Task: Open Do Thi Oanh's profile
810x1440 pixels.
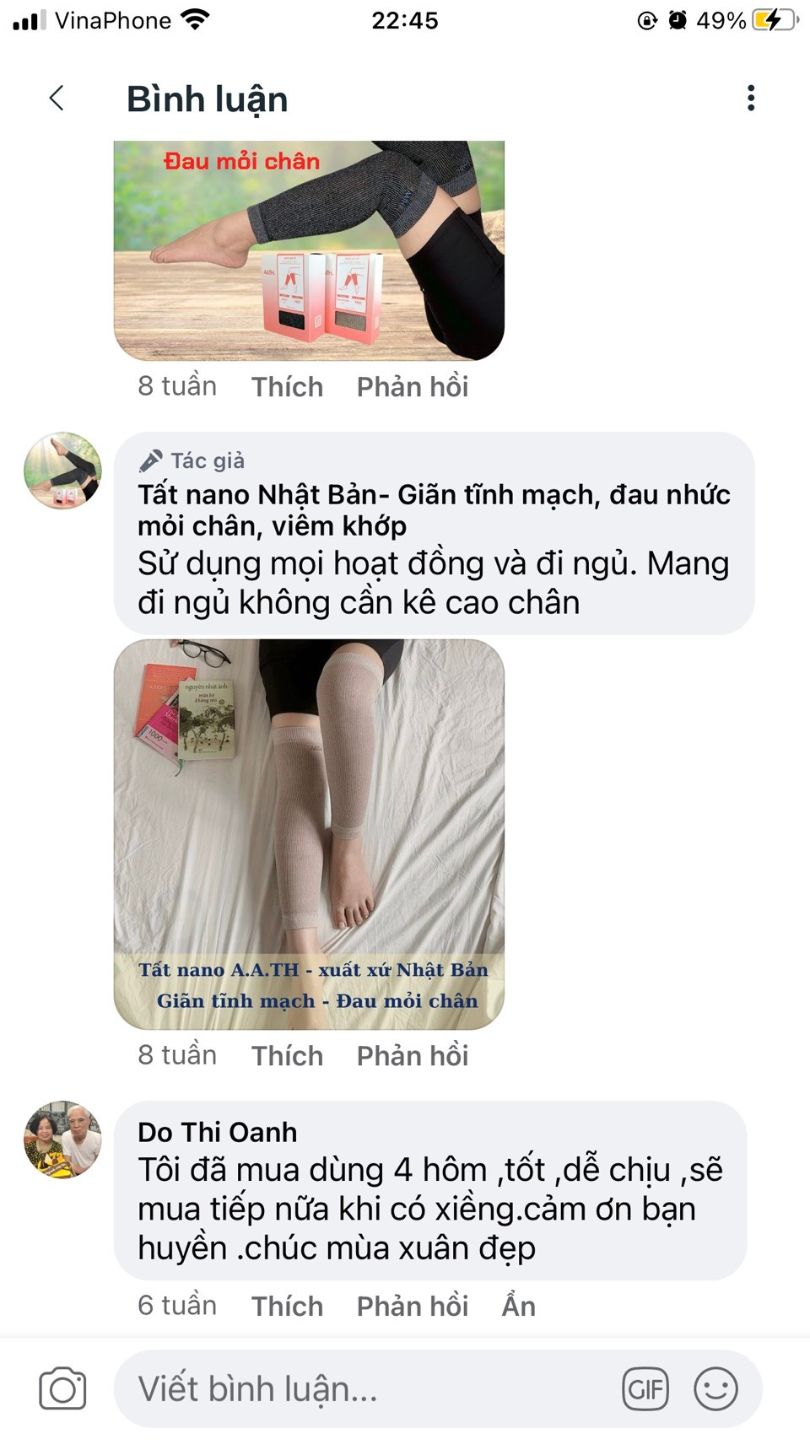Action: click(217, 1132)
